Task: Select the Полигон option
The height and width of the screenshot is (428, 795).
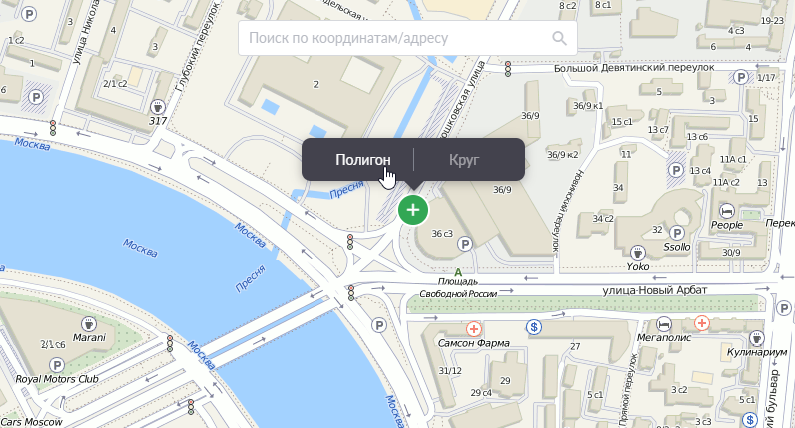Action: coord(362,160)
